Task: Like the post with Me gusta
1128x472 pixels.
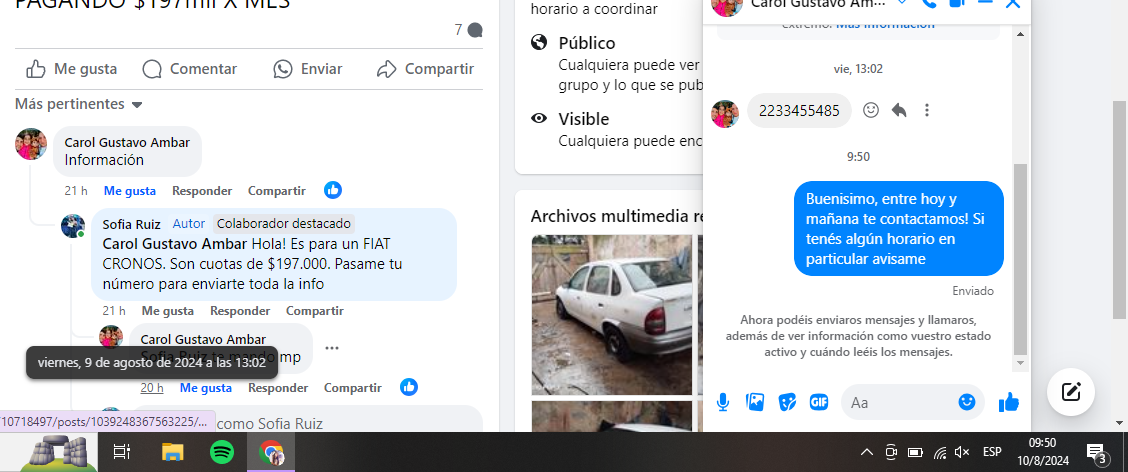Action: coord(72,69)
